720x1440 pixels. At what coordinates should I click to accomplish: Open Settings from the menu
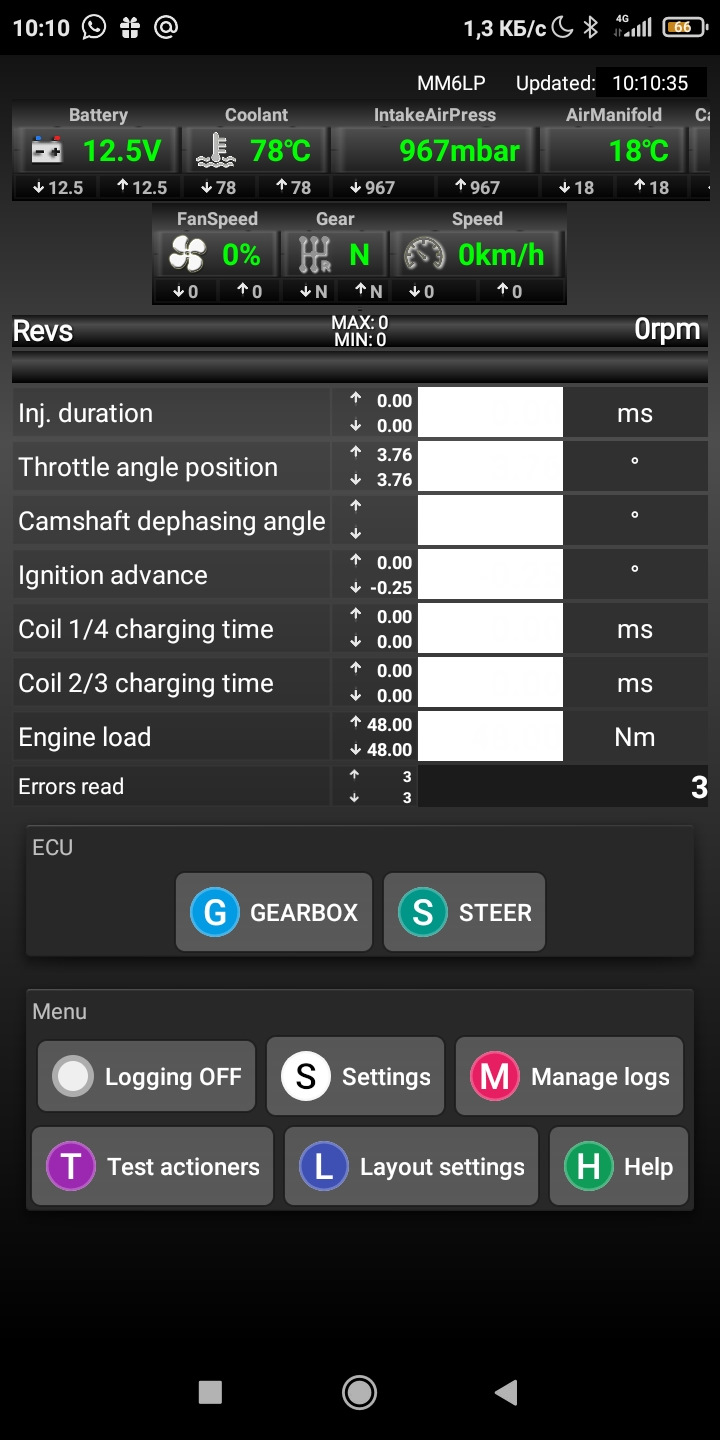[x=355, y=1076]
